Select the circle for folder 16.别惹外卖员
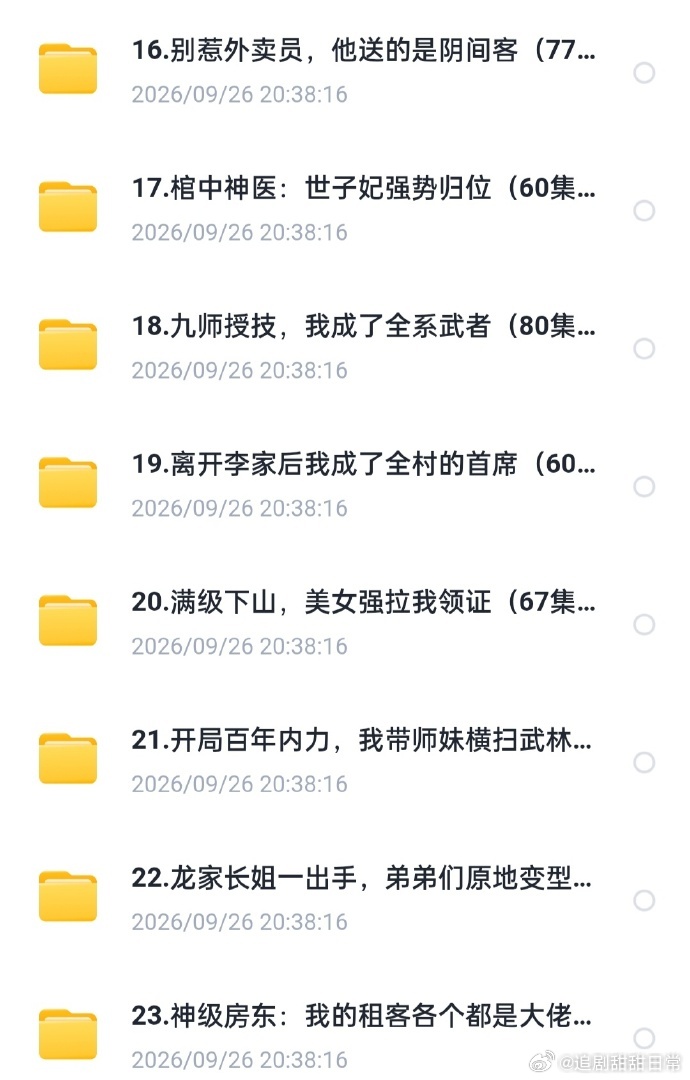The height and width of the screenshot is (1080, 690). (x=644, y=72)
